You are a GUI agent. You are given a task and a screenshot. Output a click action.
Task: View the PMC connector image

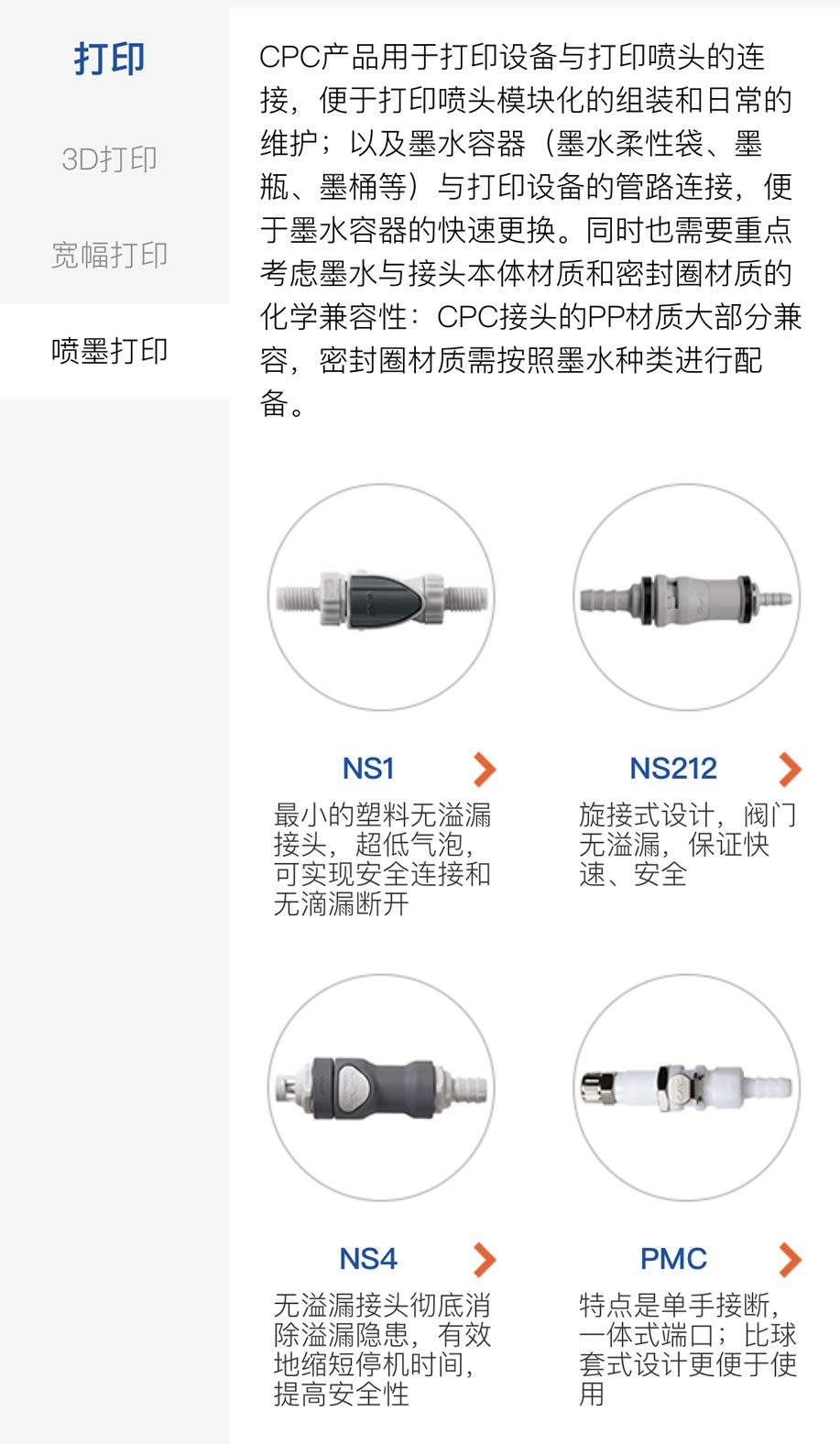click(687, 1088)
